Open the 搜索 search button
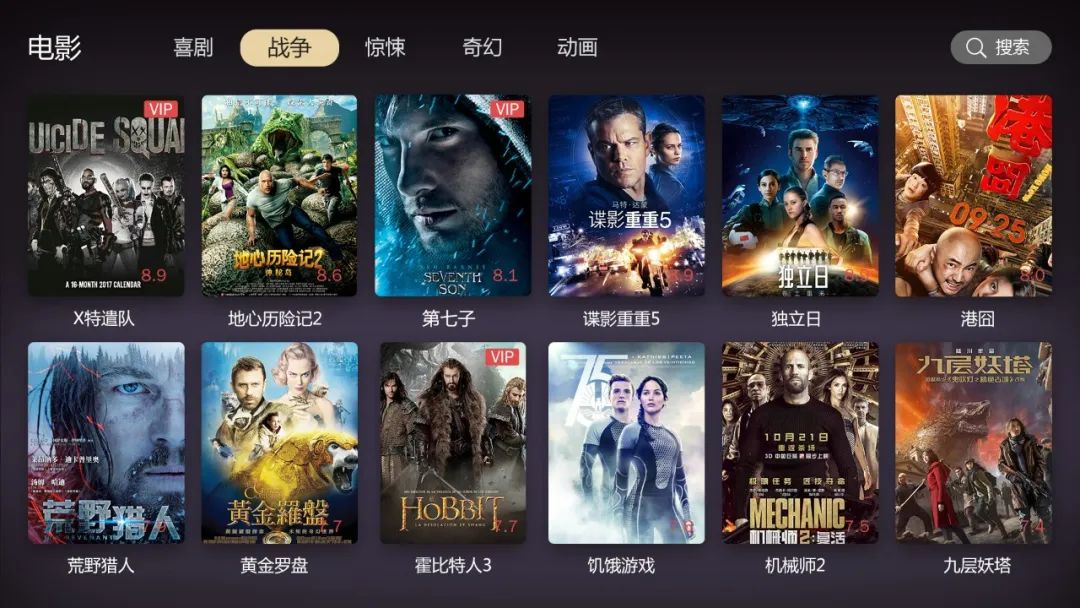This screenshot has height=608, width=1080. pos(1000,47)
